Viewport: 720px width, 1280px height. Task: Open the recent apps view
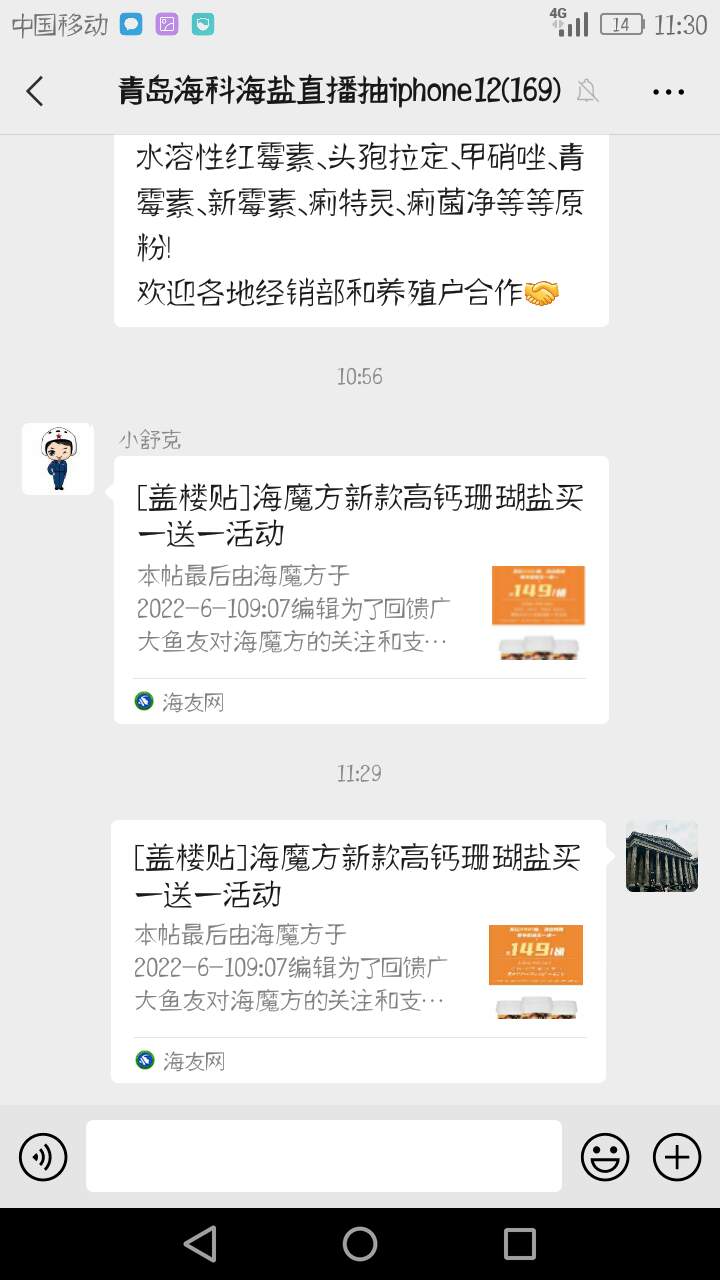coord(520,1244)
